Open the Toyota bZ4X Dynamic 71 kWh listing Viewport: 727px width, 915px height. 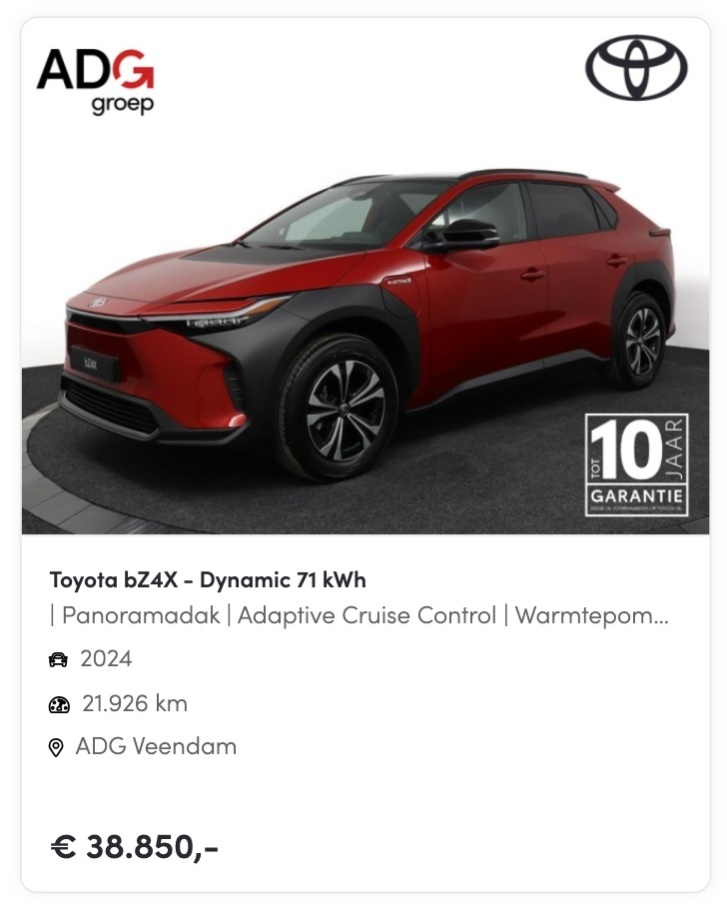(208, 580)
